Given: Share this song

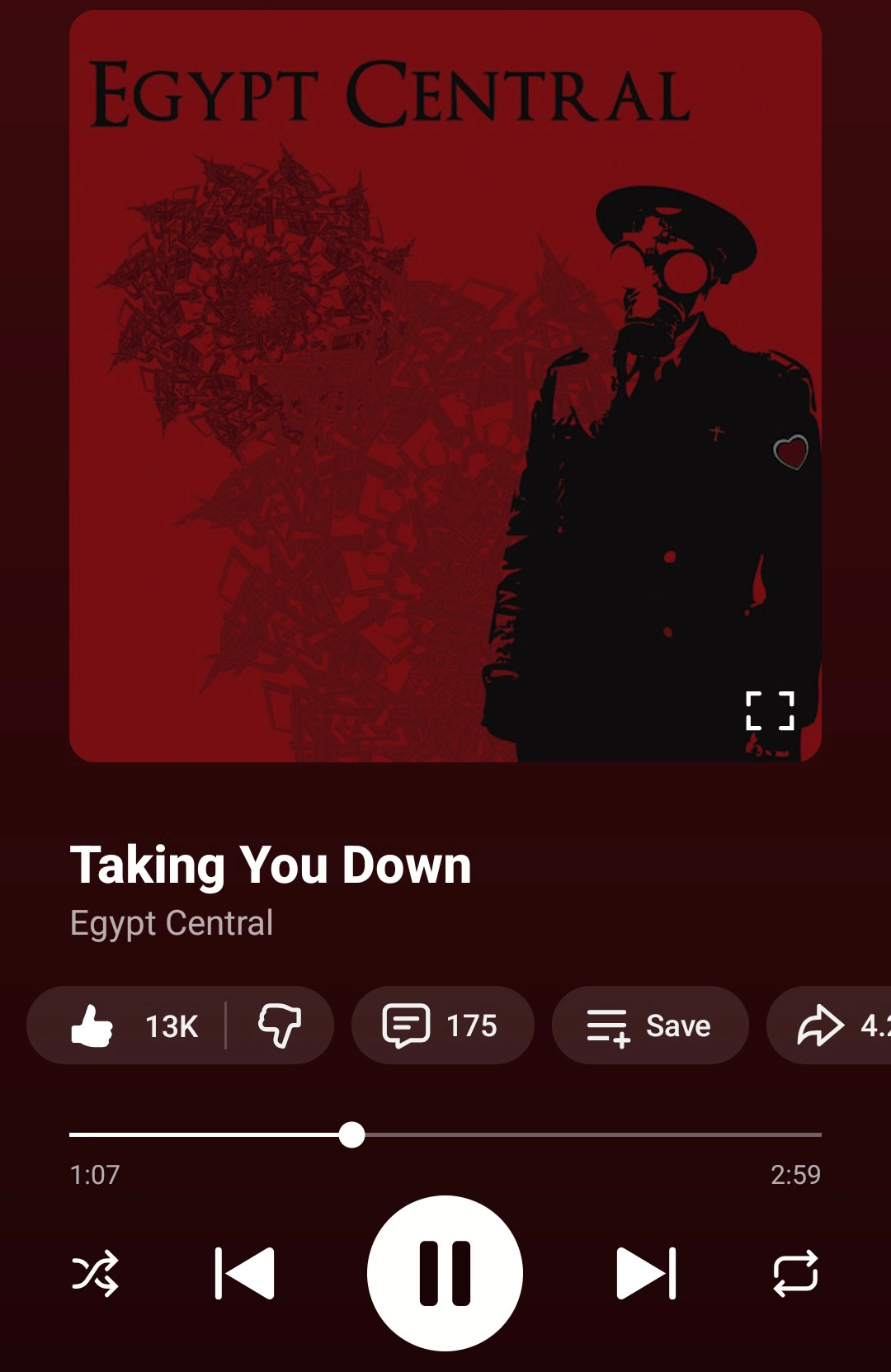Looking at the screenshot, I should coord(829,1025).
